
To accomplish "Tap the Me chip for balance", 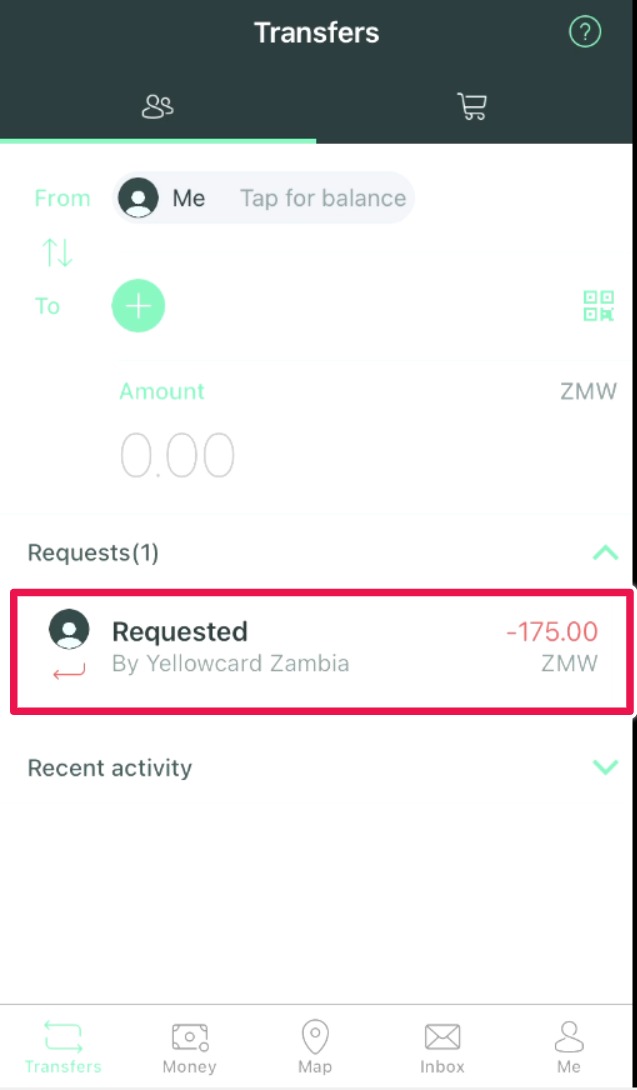I will coord(264,198).
